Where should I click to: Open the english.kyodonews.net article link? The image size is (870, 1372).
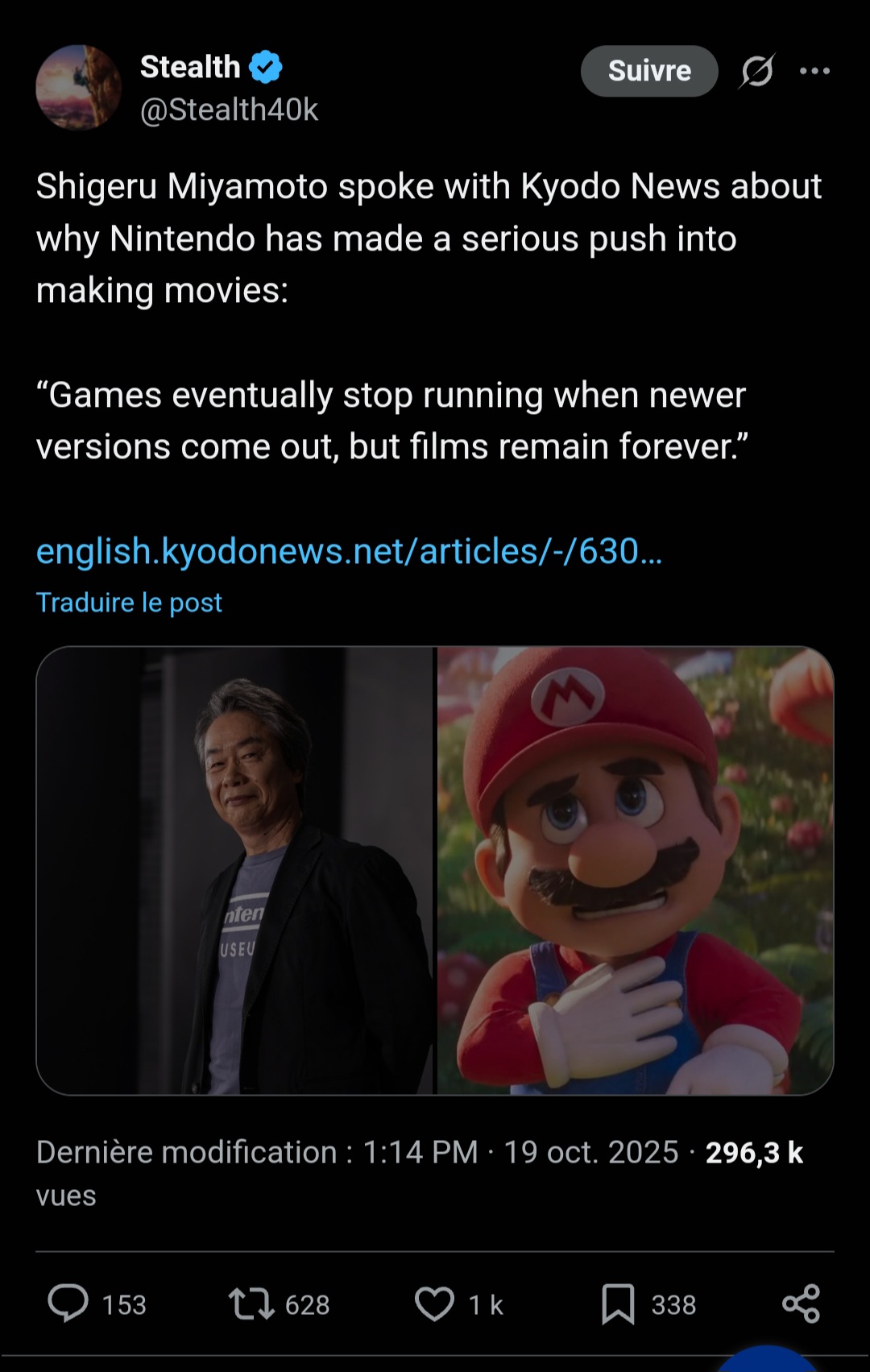coord(349,551)
